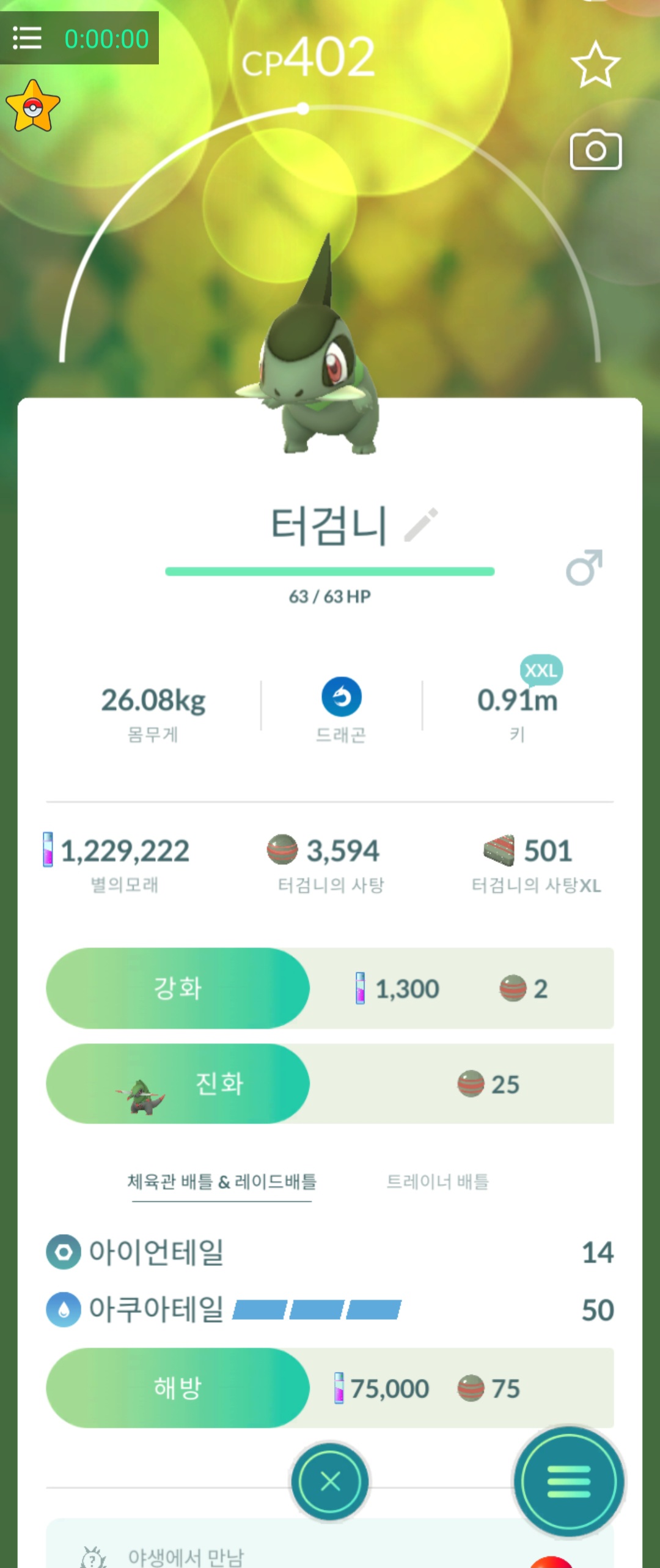This screenshot has width=660, height=1568.
Task: Edit the Pokémon nickname with pencil icon
Action: 421,525
